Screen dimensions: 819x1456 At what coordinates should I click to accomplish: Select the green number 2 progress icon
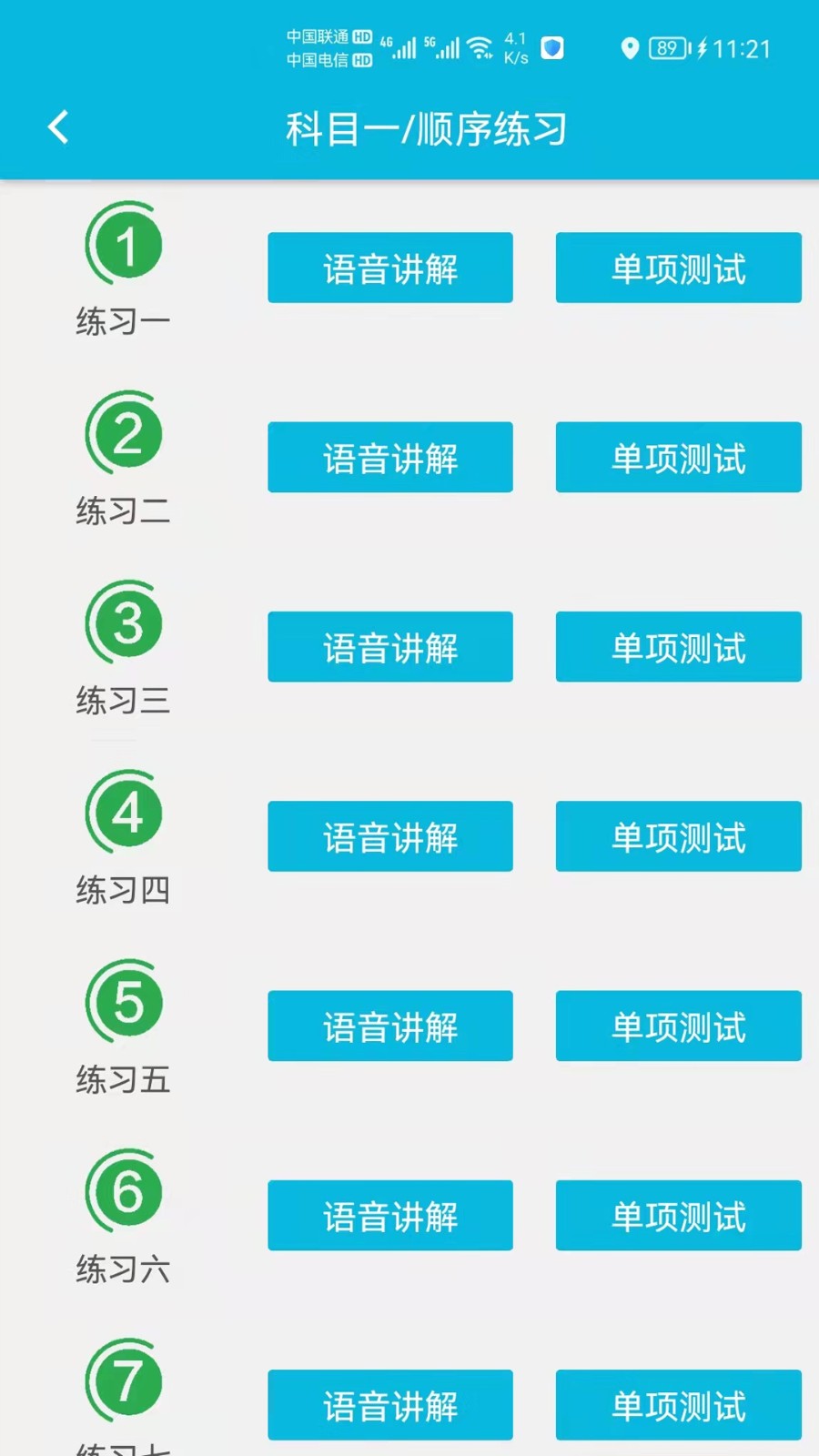click(127, 434)
